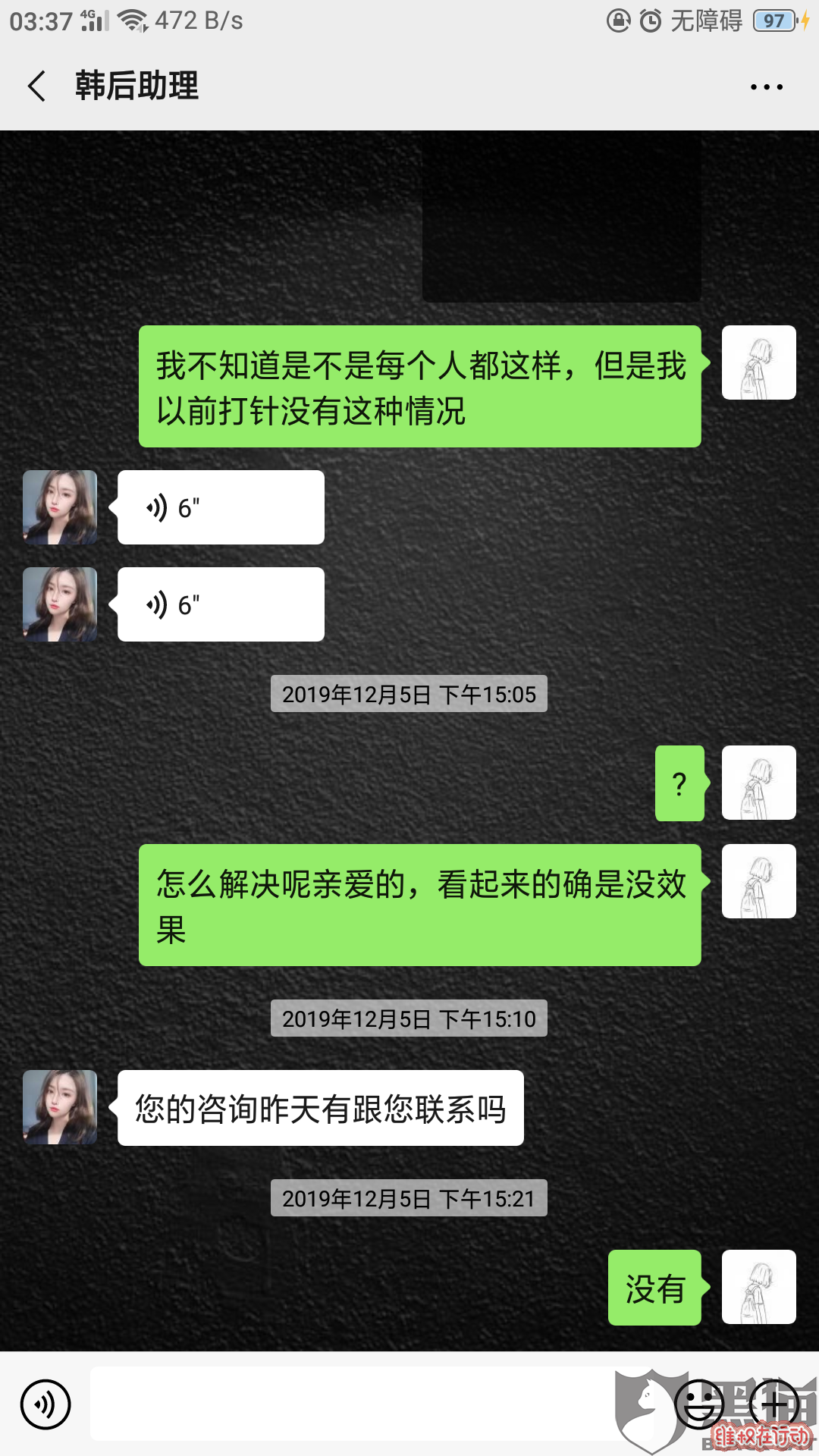Go back from the 韩后助理 chat

pos(36,86)
